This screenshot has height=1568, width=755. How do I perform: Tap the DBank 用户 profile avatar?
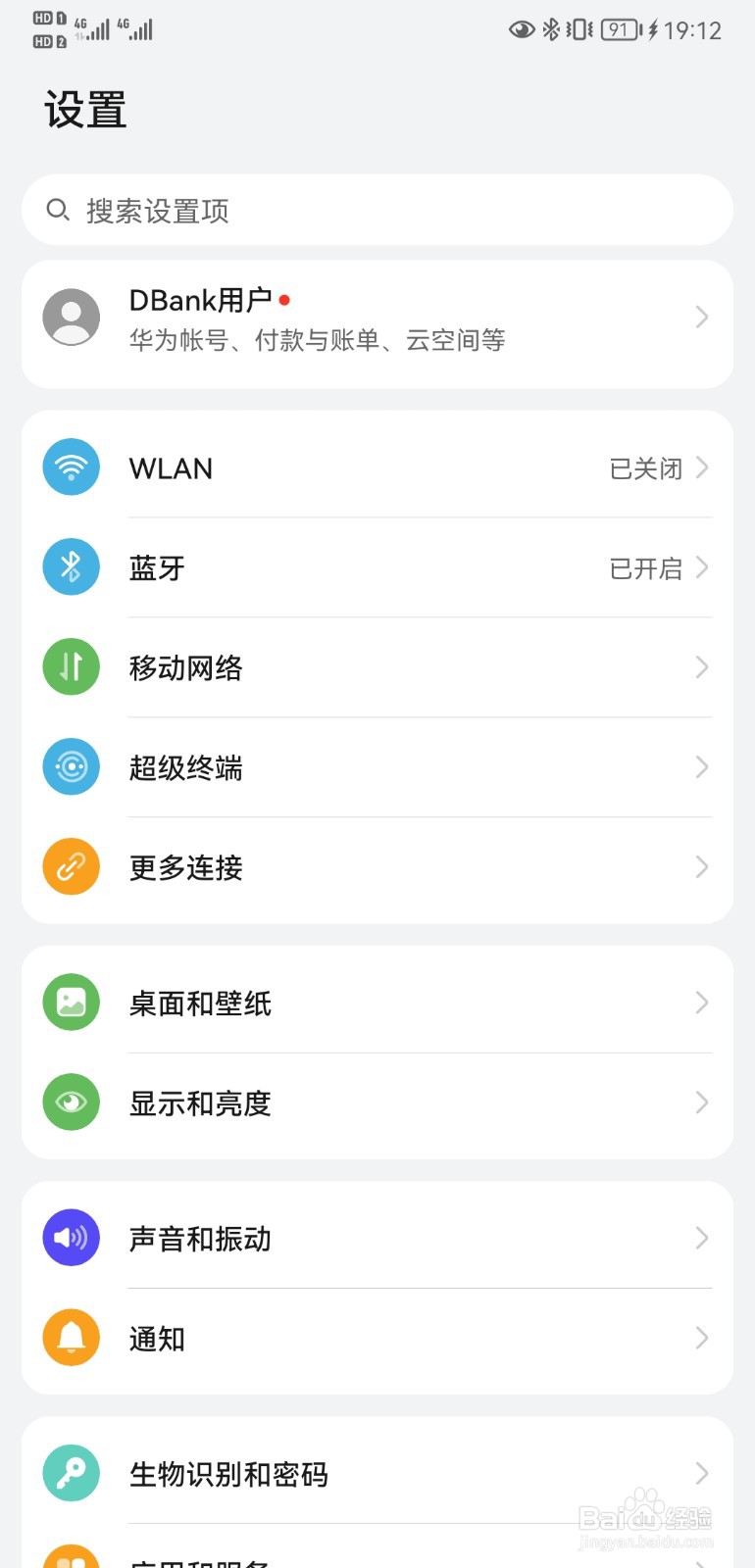coord(70,317)
